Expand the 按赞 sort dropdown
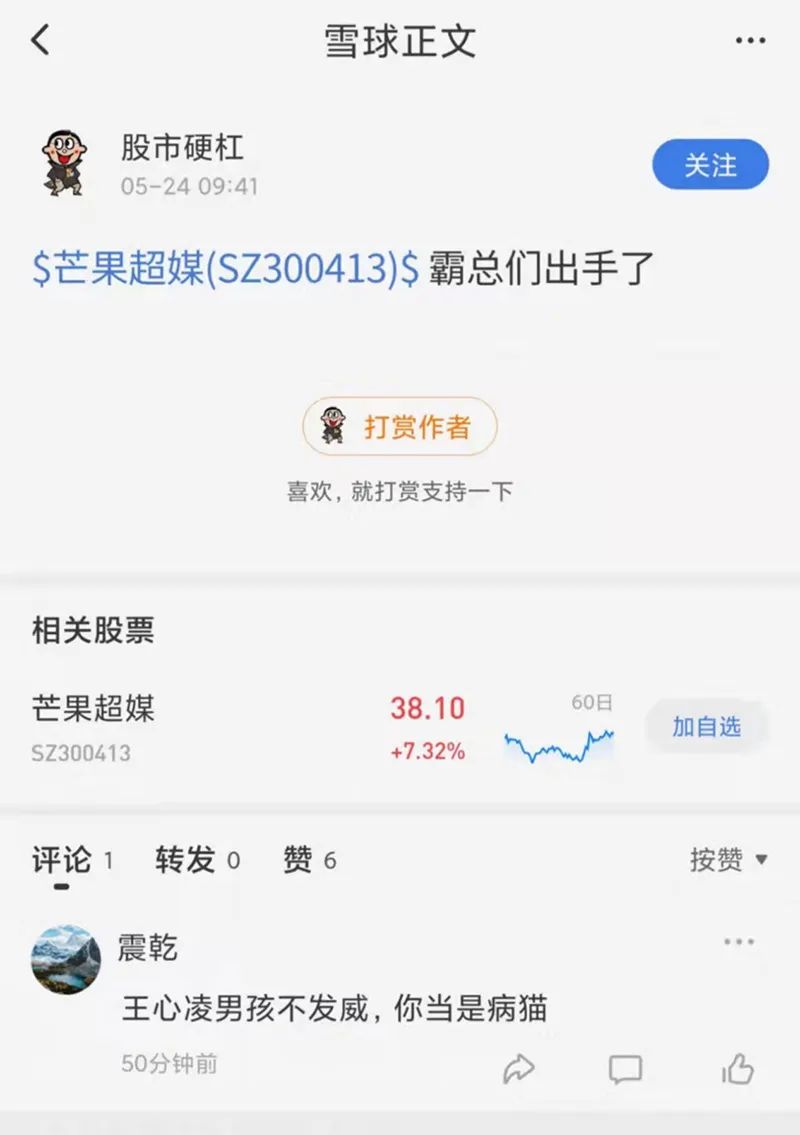This screenshot has width=800, height=1135. coord(728,860)
